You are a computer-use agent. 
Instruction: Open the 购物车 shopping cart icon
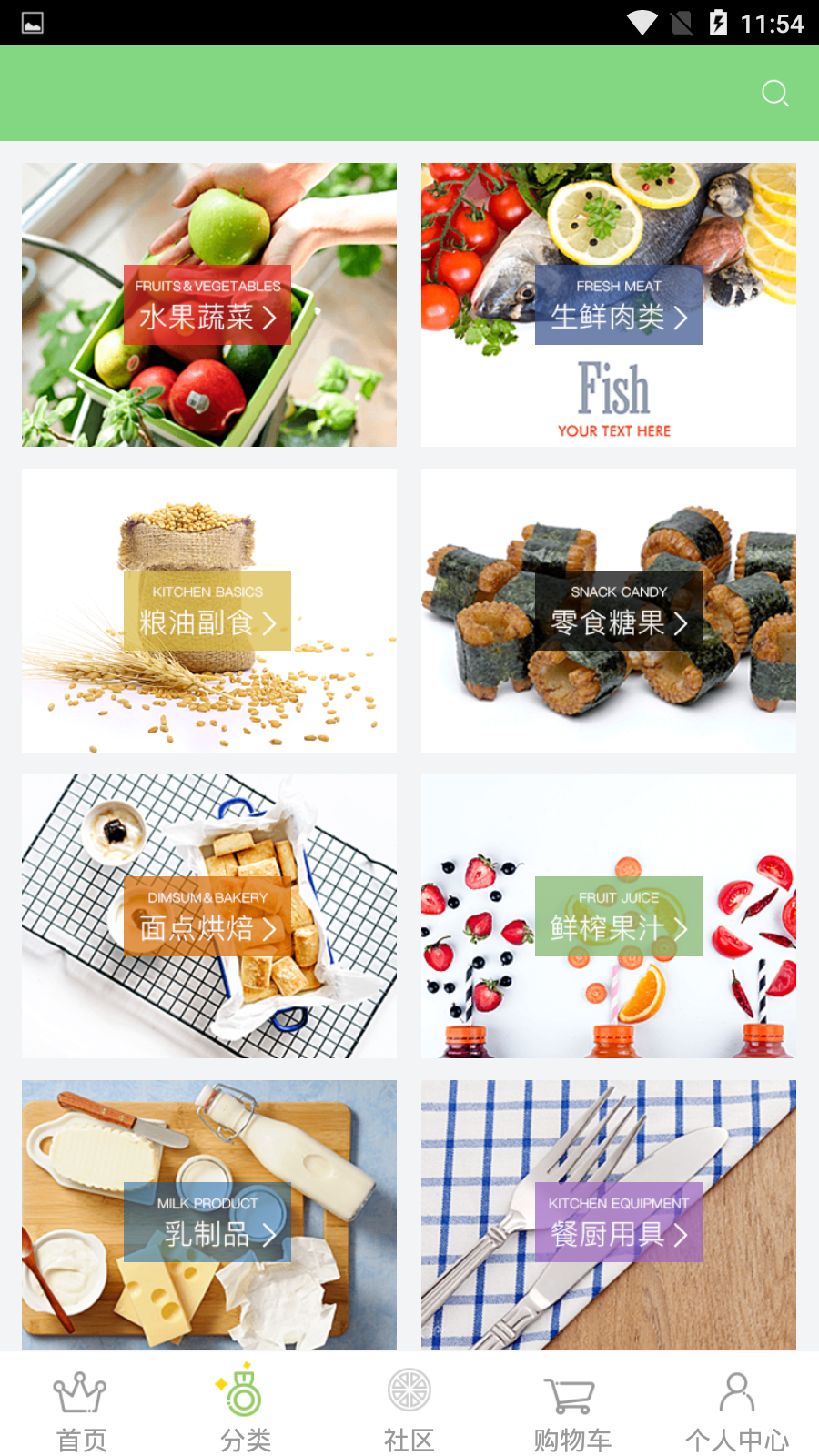[x=571, y=1394]
